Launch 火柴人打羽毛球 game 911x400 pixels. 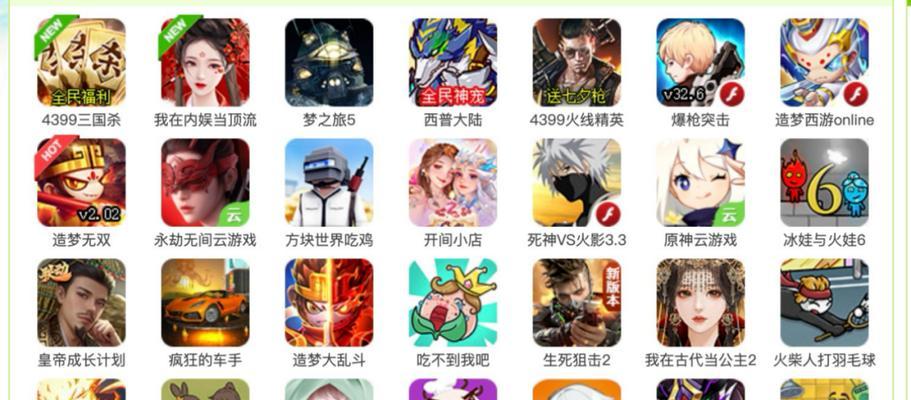point(824,302)
